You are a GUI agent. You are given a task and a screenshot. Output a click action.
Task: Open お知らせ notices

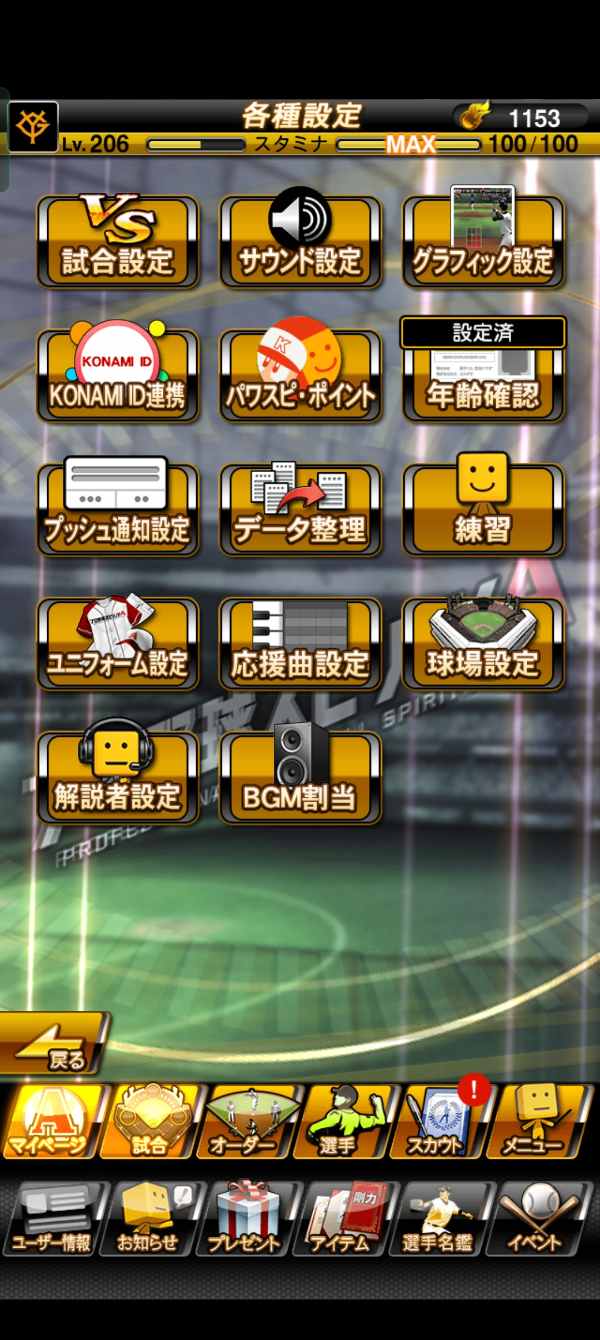pos(150,1218)
